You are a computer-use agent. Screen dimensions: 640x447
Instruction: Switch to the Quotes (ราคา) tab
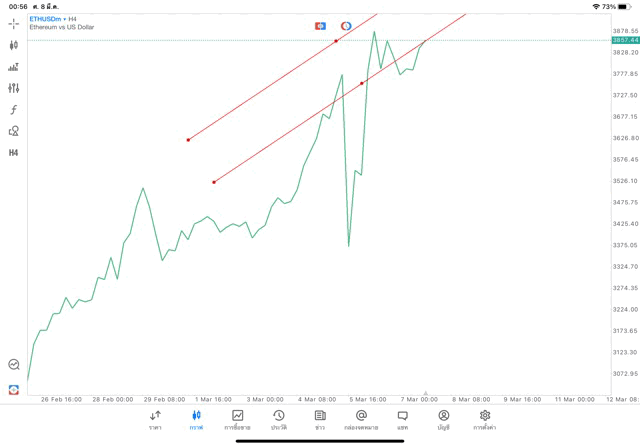155,420
